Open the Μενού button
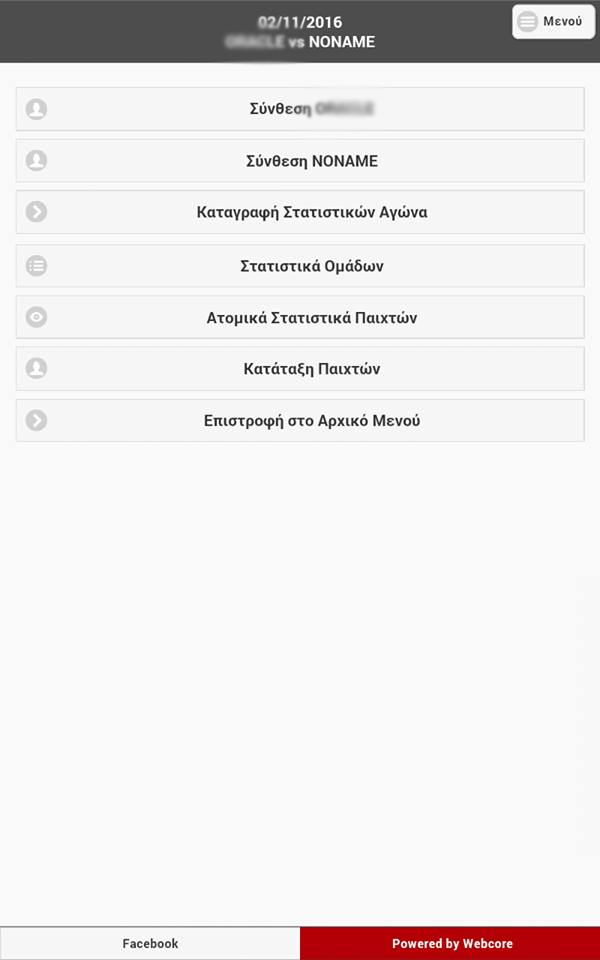The height and width of the screenshot is (960, 600). (x=552, y=22)
